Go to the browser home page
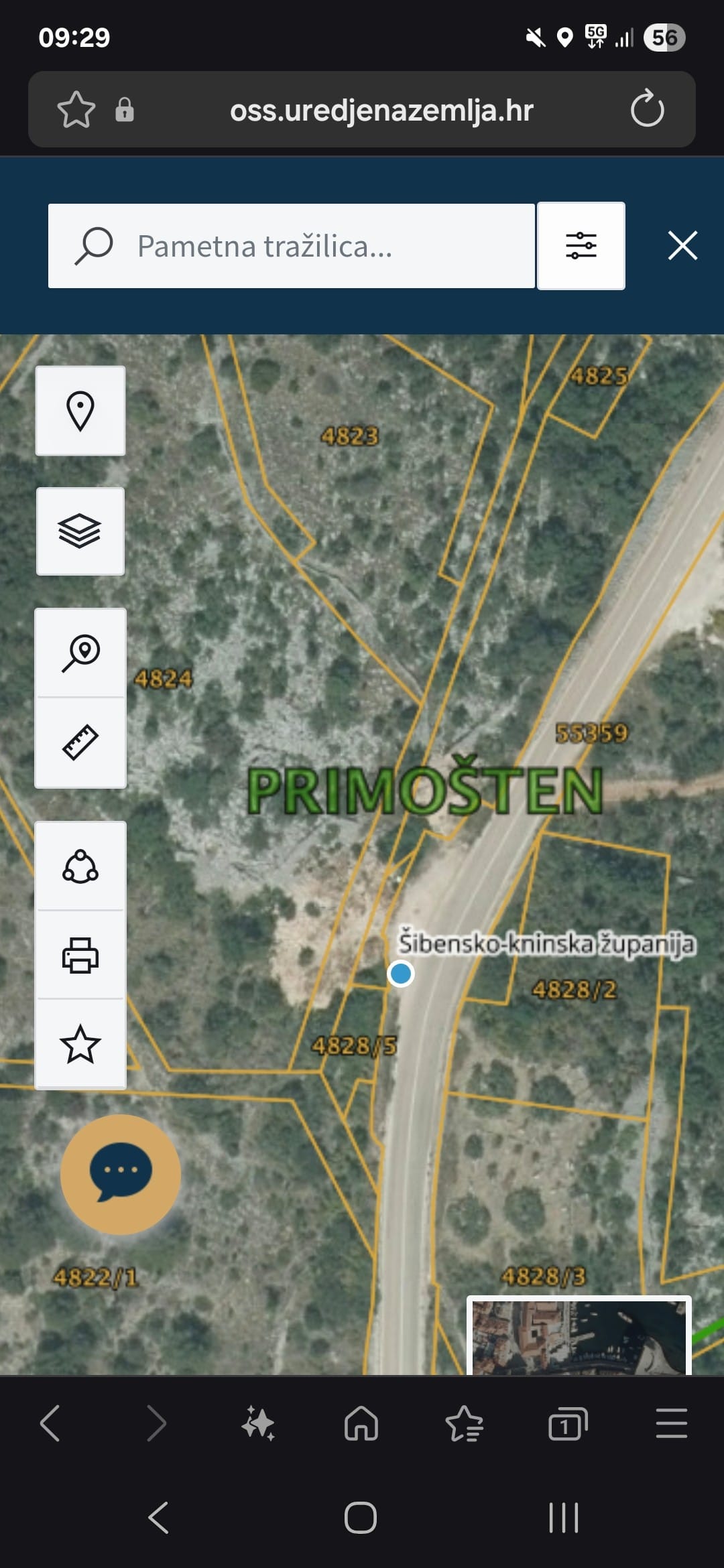 tap(361, 1423)
